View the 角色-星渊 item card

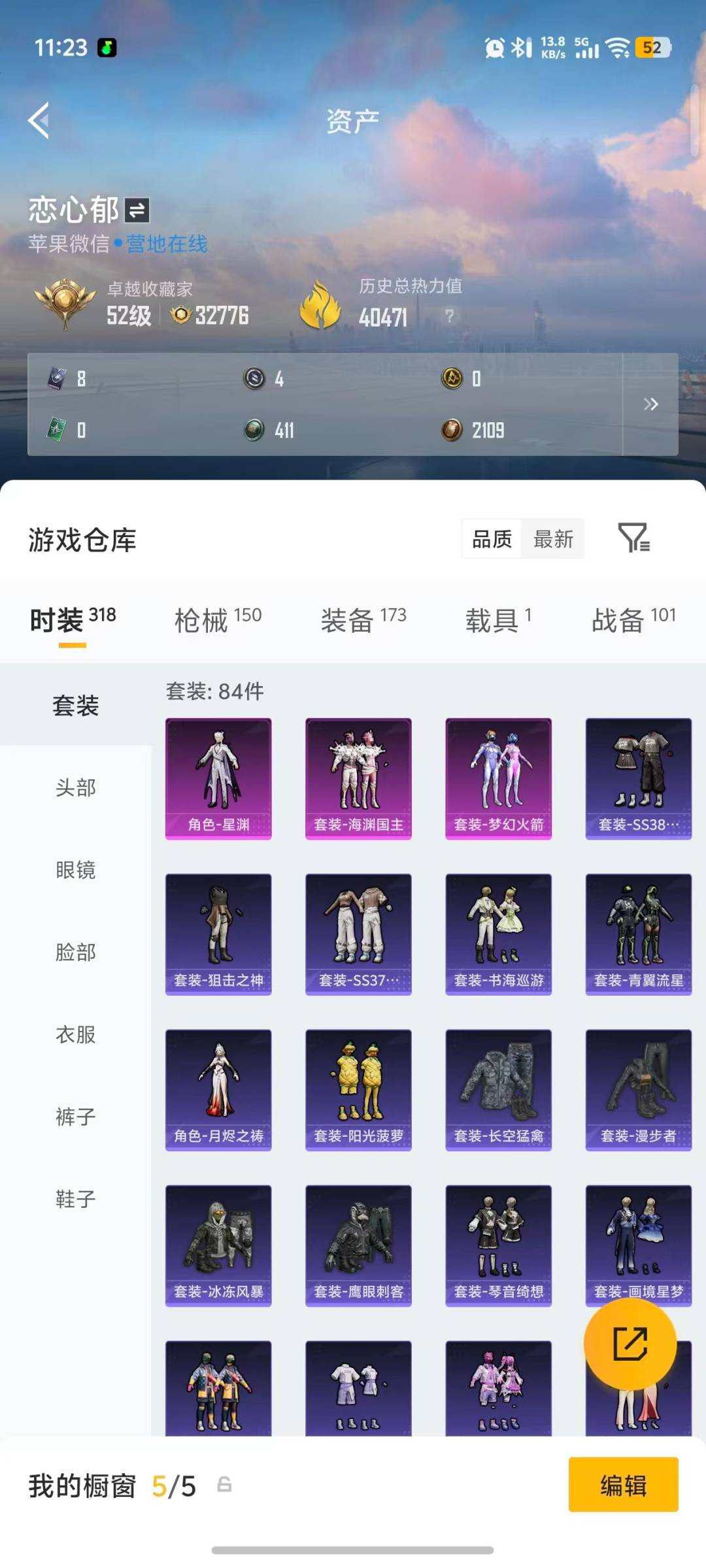(x=218, y=776)
